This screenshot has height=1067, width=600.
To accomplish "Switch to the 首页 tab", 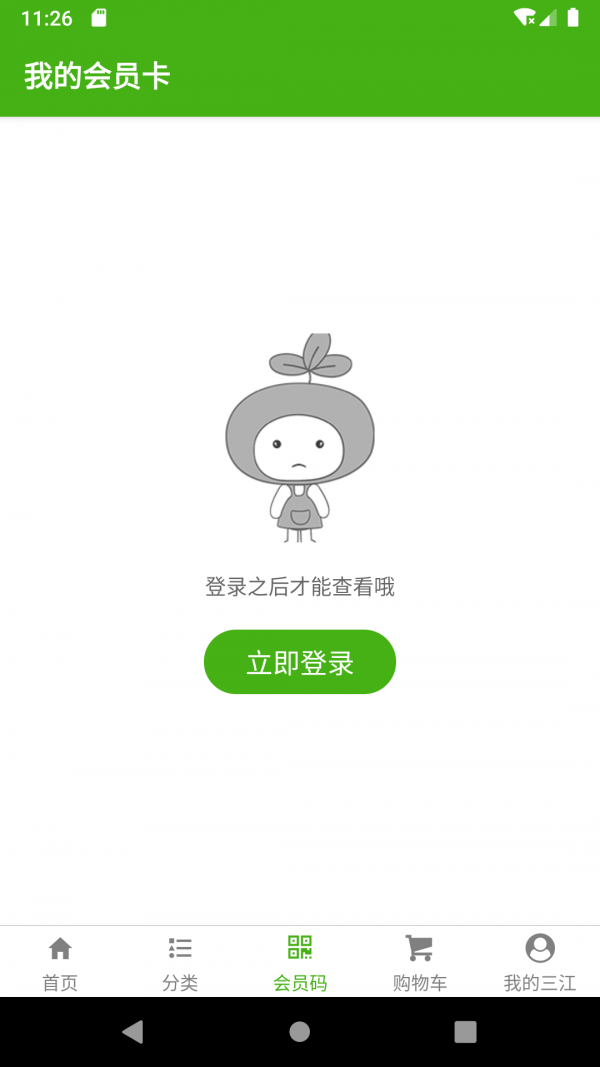I will (x=60, y=962).
